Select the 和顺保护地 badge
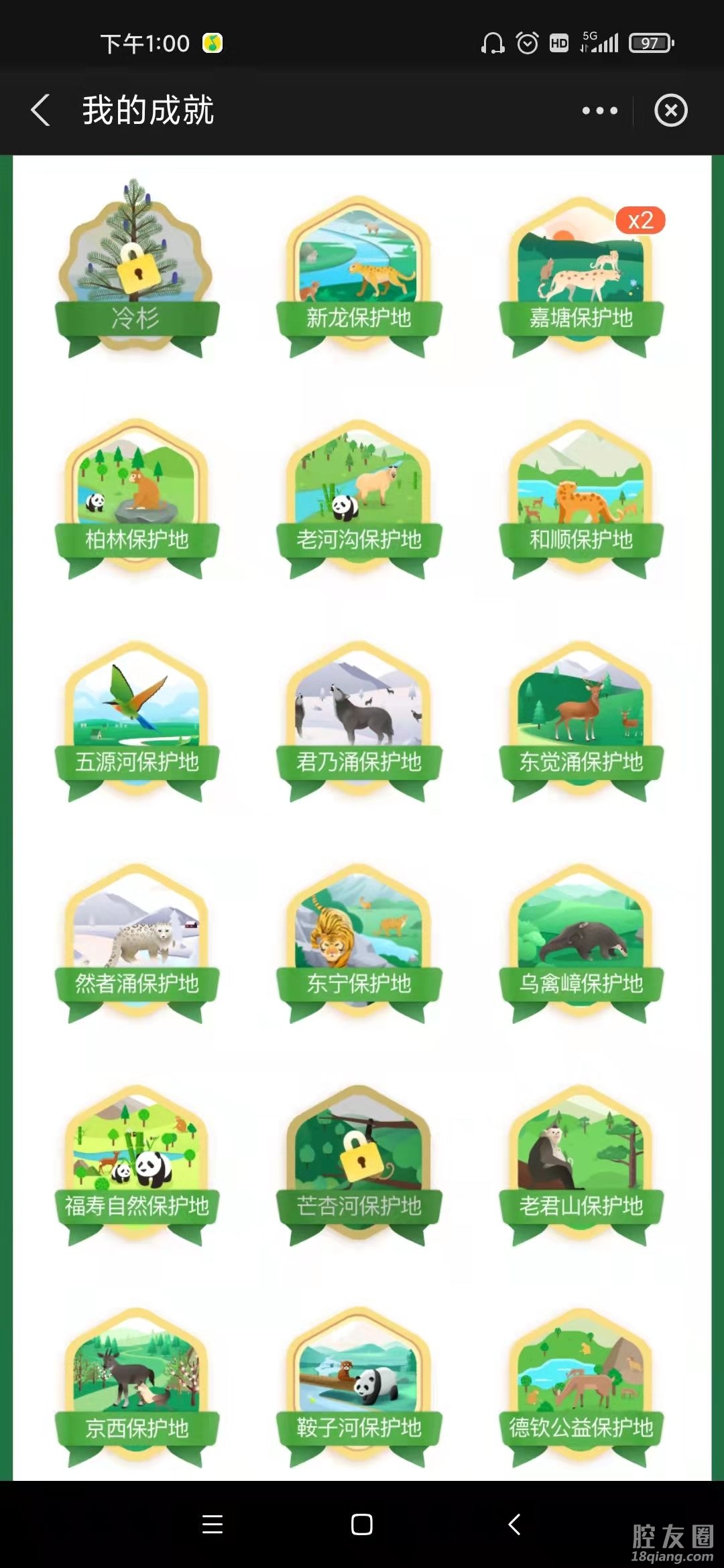This screenshot has width=724, height=1568. pyautogui.click(x=581, y=497)
